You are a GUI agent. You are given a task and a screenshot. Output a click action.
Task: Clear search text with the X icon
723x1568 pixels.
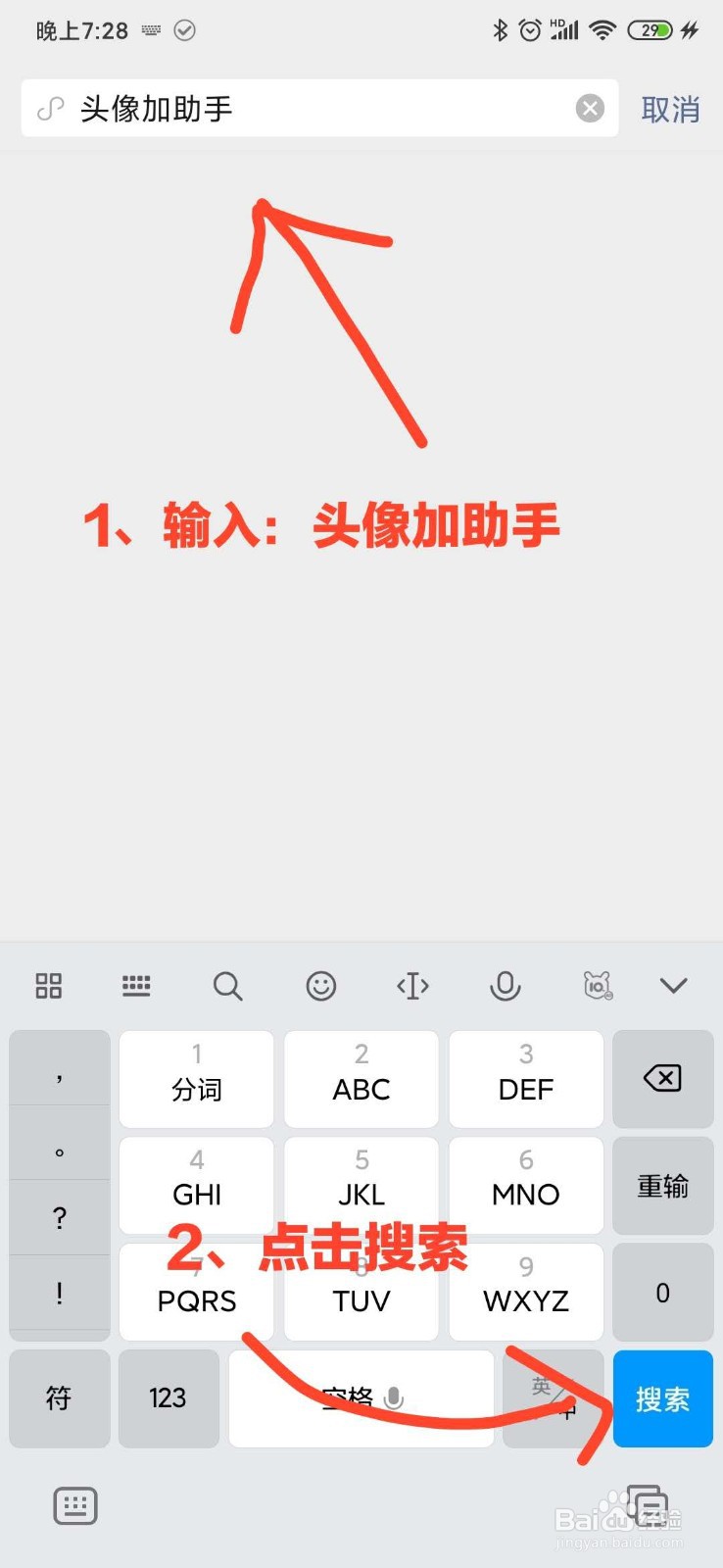tap(590, 108)
